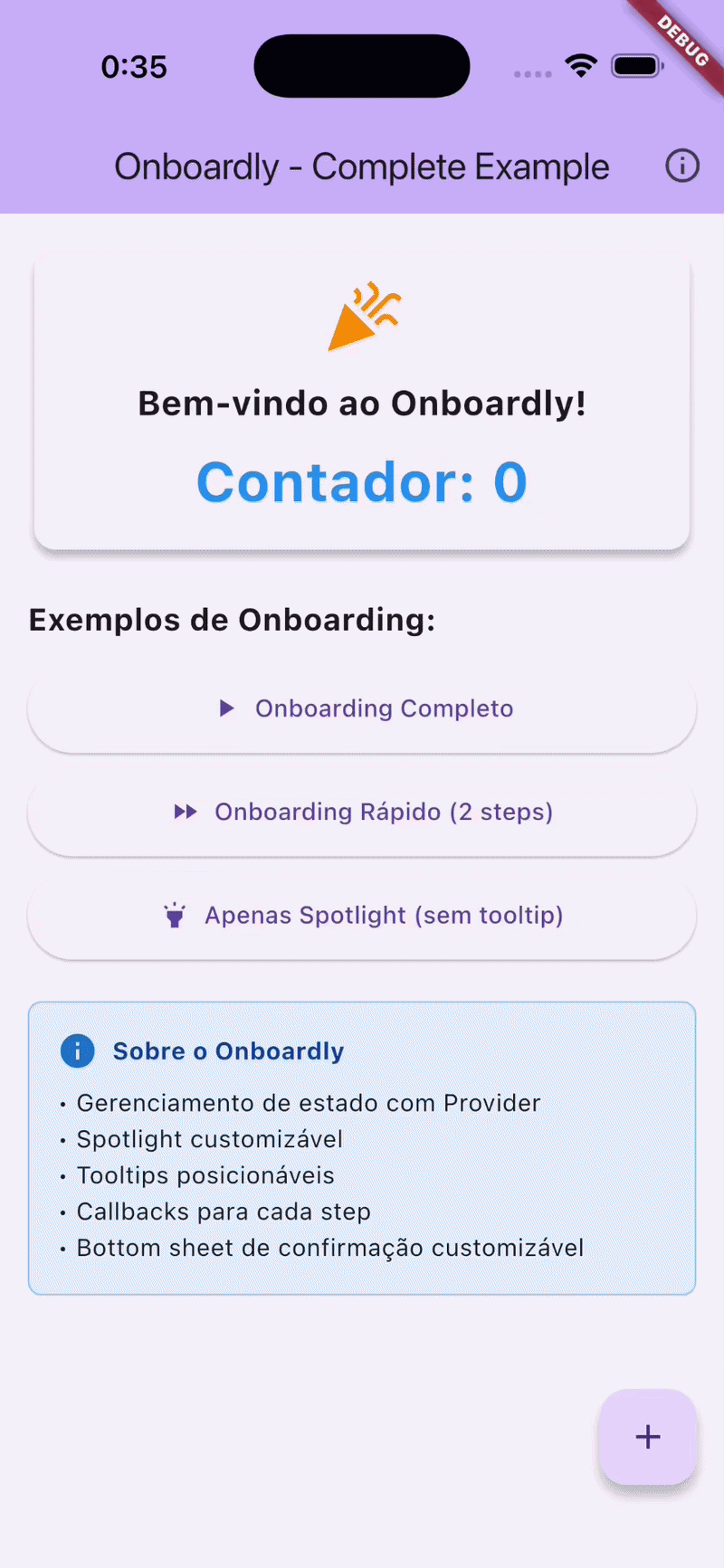Click the battery indicator in the status bar
Viewport: 724px width, 1568px height.
(x=634, y=65)
